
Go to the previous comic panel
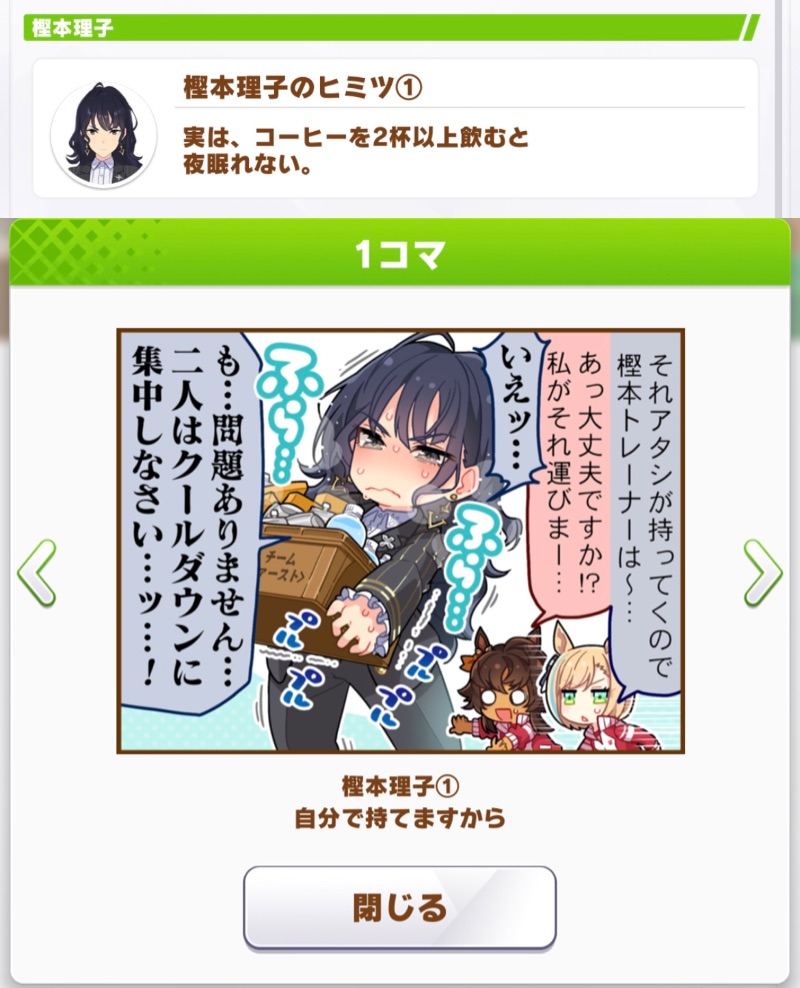[36, 573]
